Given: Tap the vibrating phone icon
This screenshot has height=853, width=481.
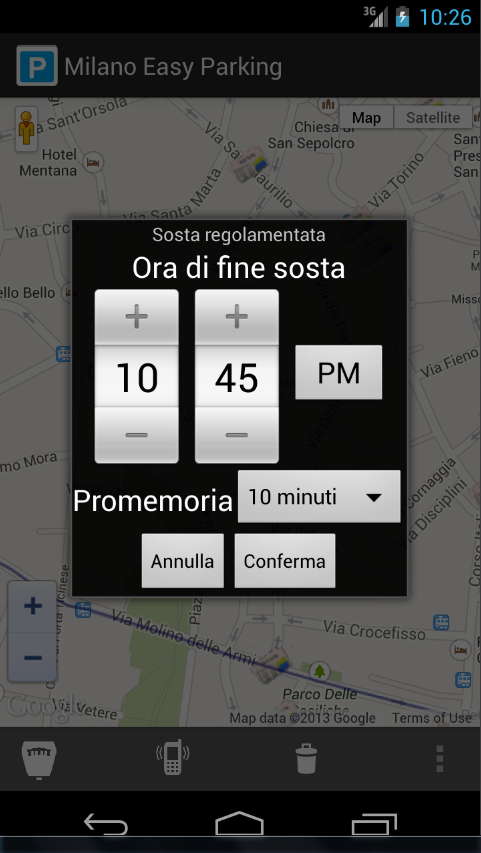Looking at the screenshot, I should tap(172, 758).
